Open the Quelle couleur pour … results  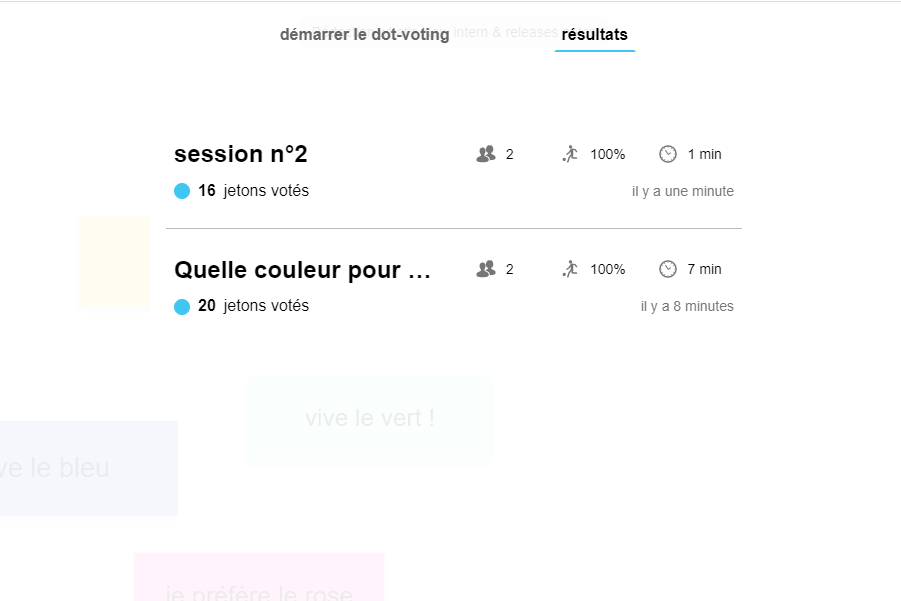302,270
